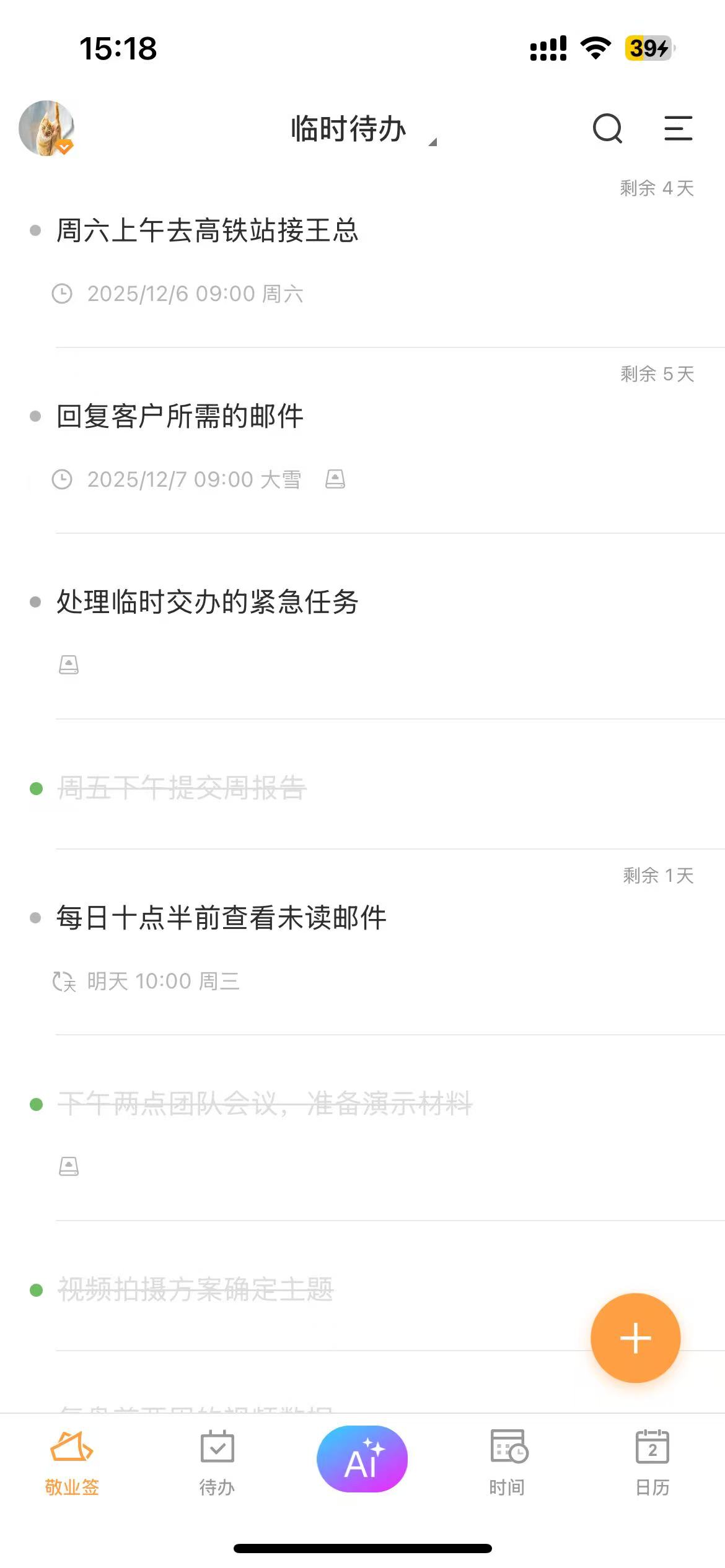Open the task 回复客户所需的邮件

click(180, 416)
